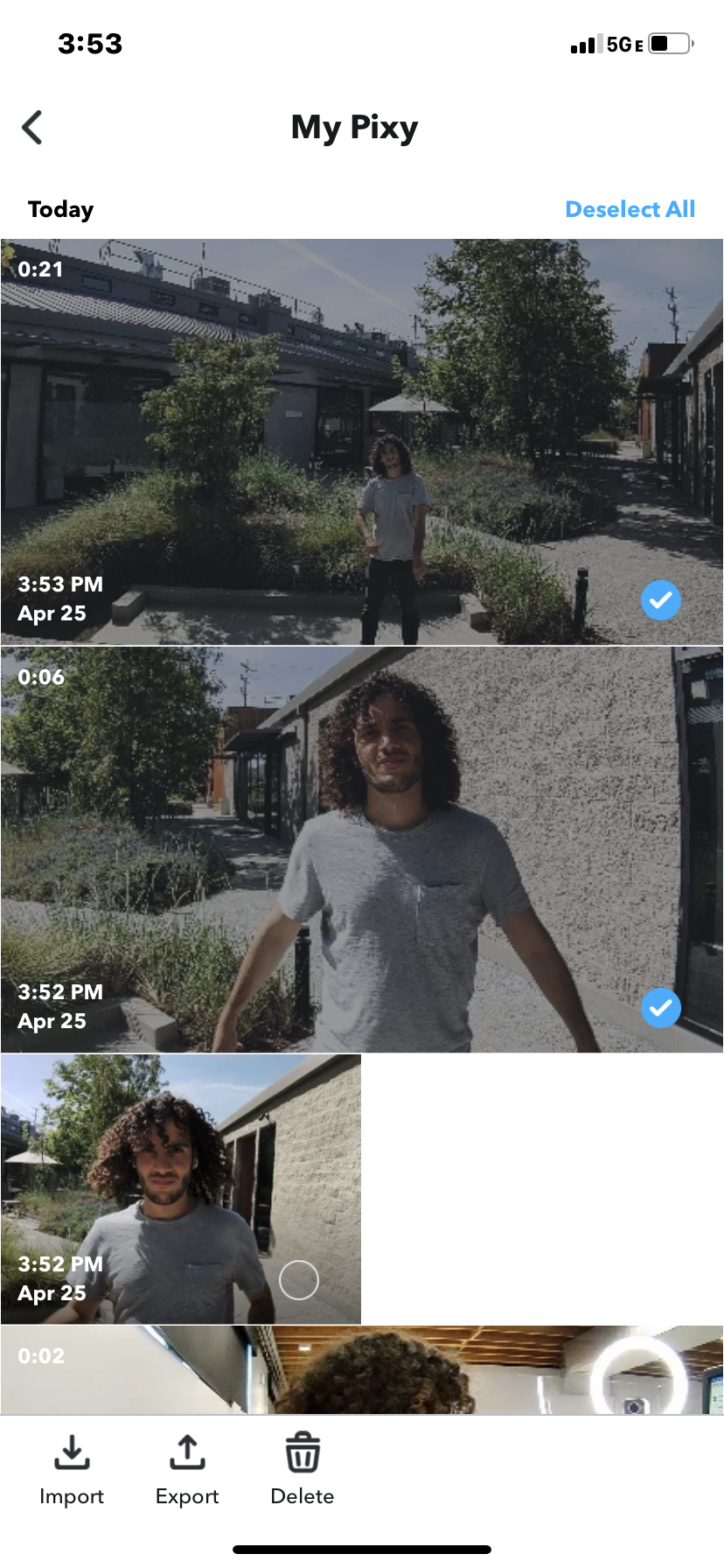Export selected media

pos(187,1470)
